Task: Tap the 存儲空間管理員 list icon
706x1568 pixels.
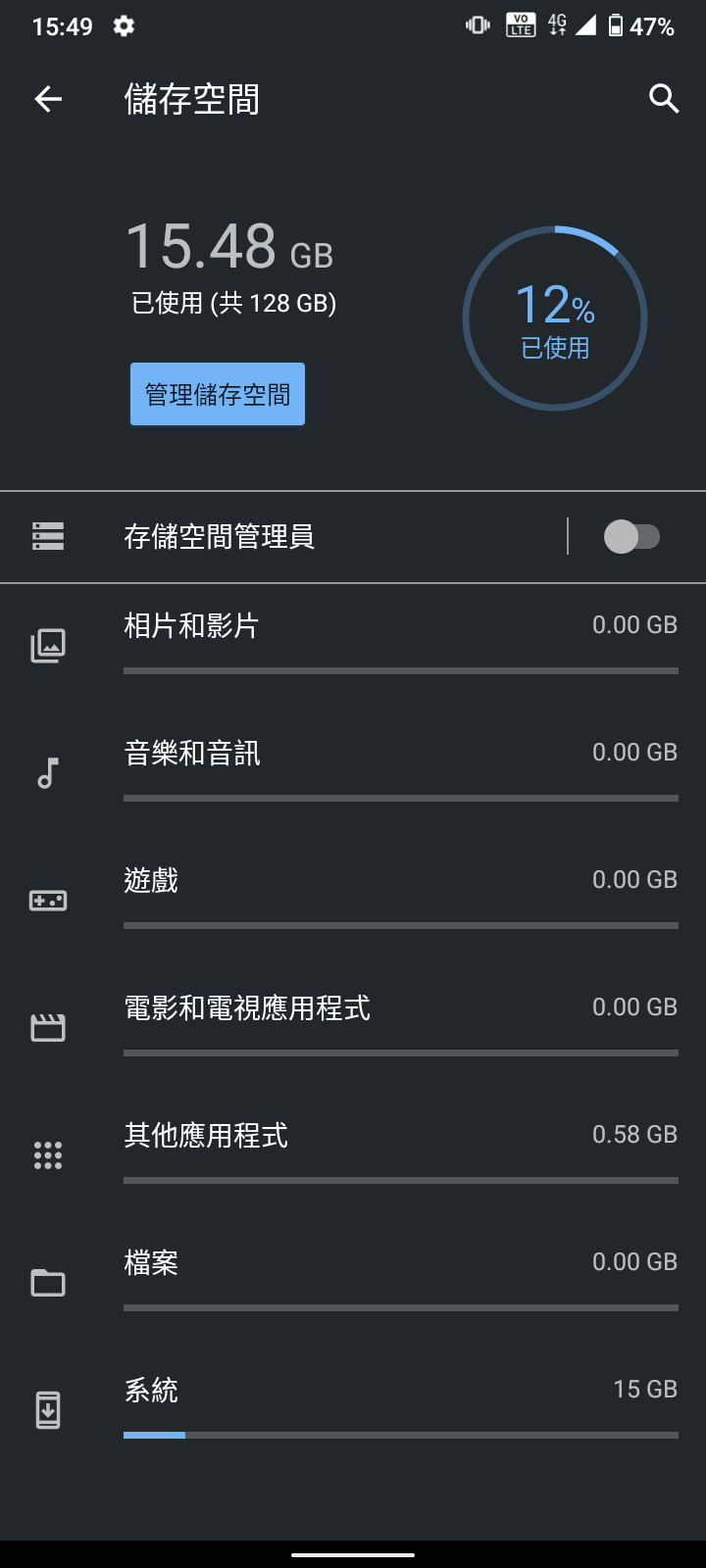Action: point(47,536)
